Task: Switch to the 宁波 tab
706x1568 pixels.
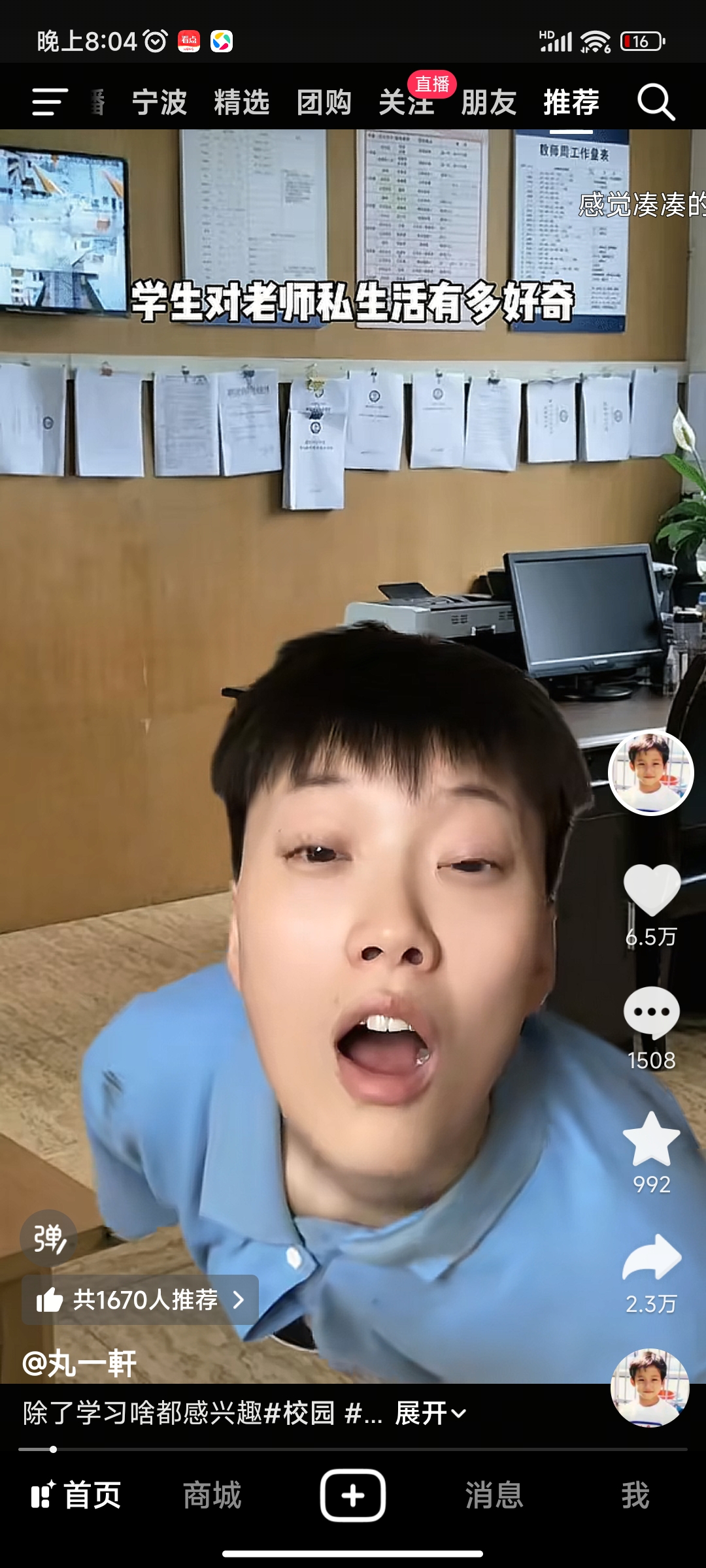Action: pyautogui.click(x=160, y=103)
